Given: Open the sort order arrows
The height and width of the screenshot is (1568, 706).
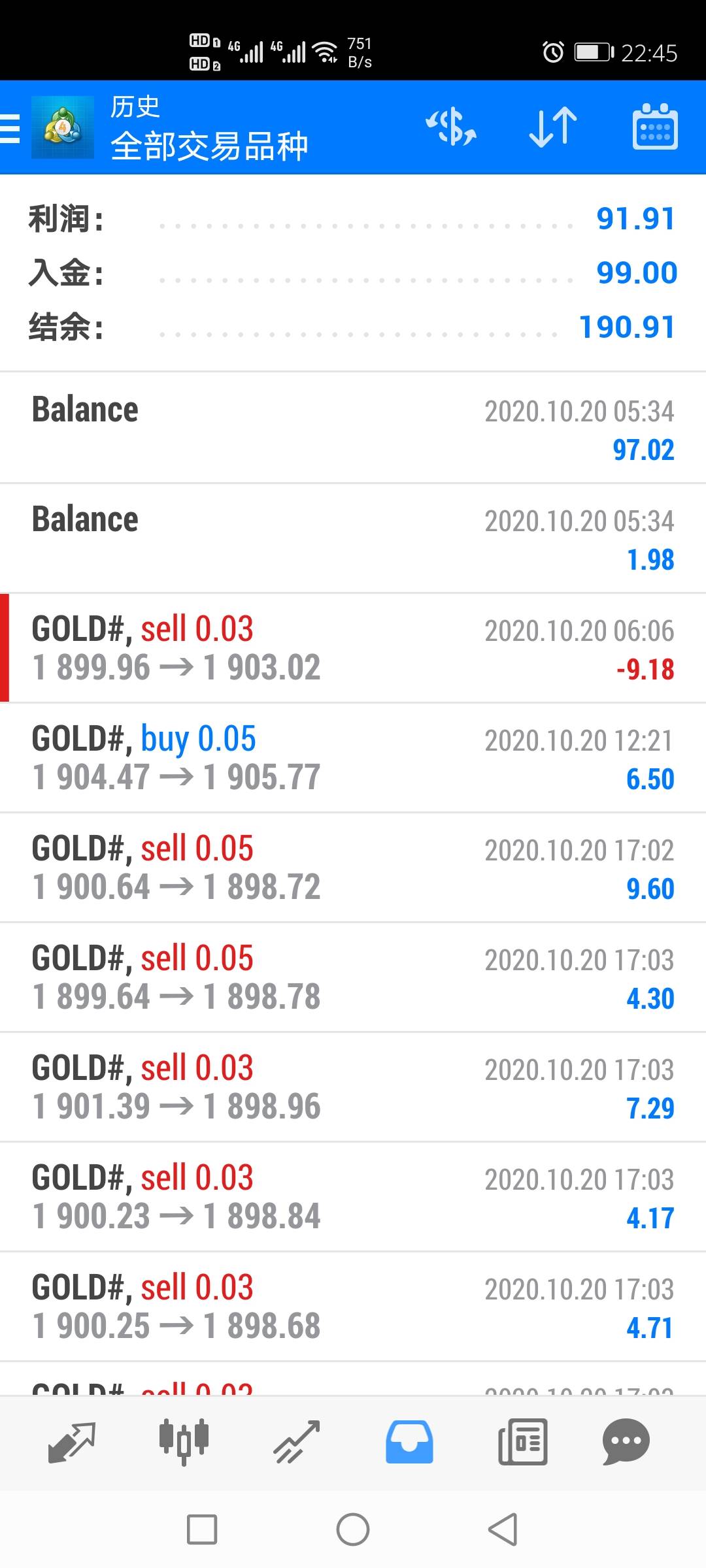Looking at the screenshot, I should (x=553, y=127).
